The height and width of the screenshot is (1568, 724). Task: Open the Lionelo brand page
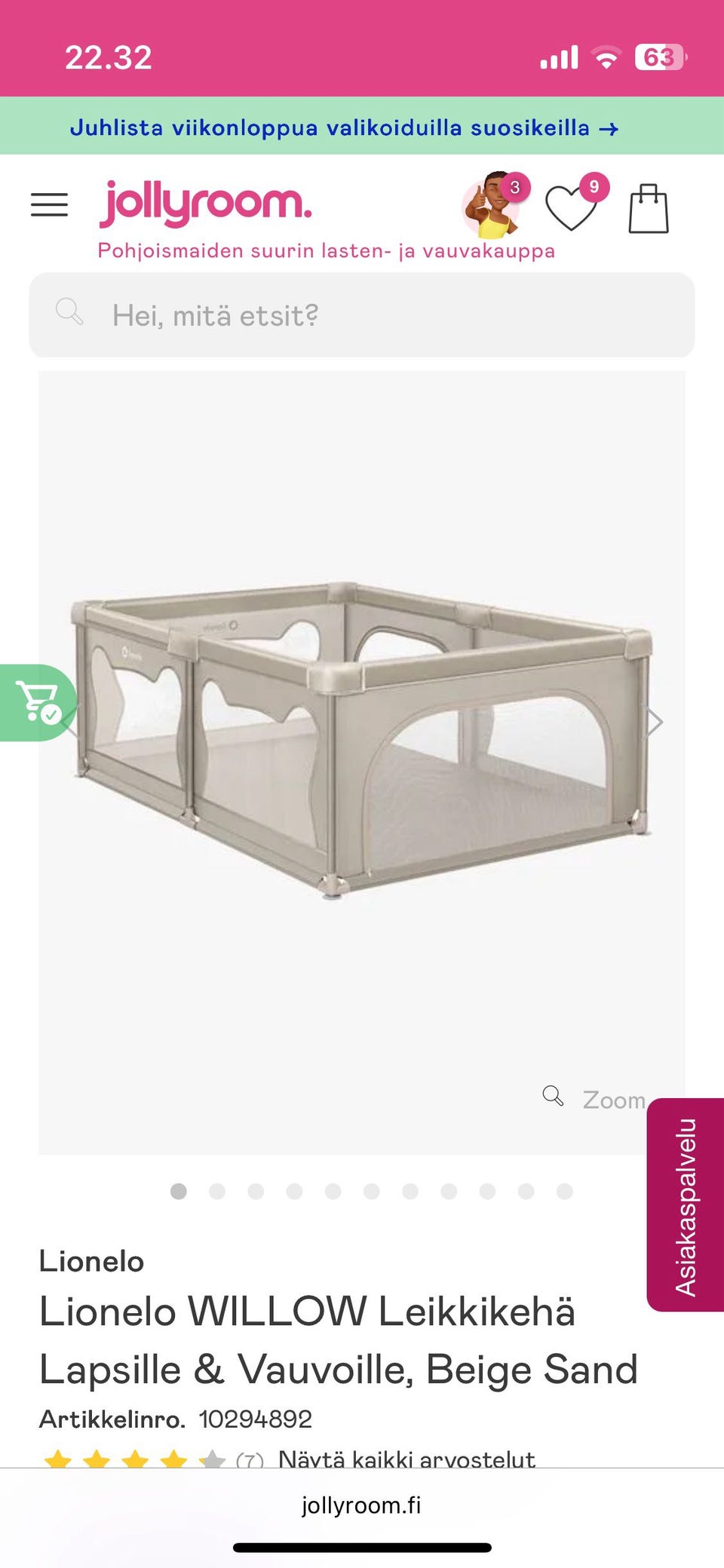(91, 1261)
